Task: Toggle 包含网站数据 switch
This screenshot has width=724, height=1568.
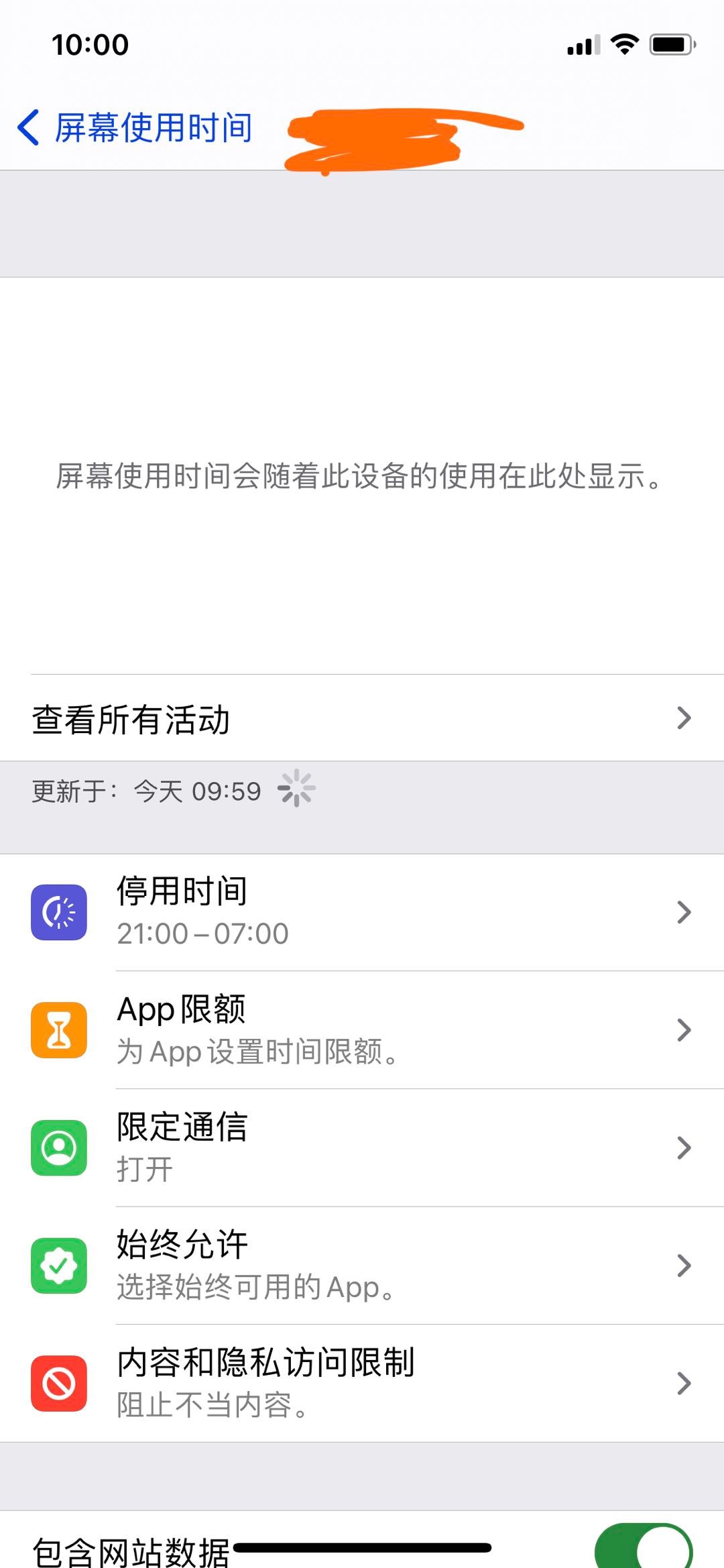Action: (x=644, y=1548)
